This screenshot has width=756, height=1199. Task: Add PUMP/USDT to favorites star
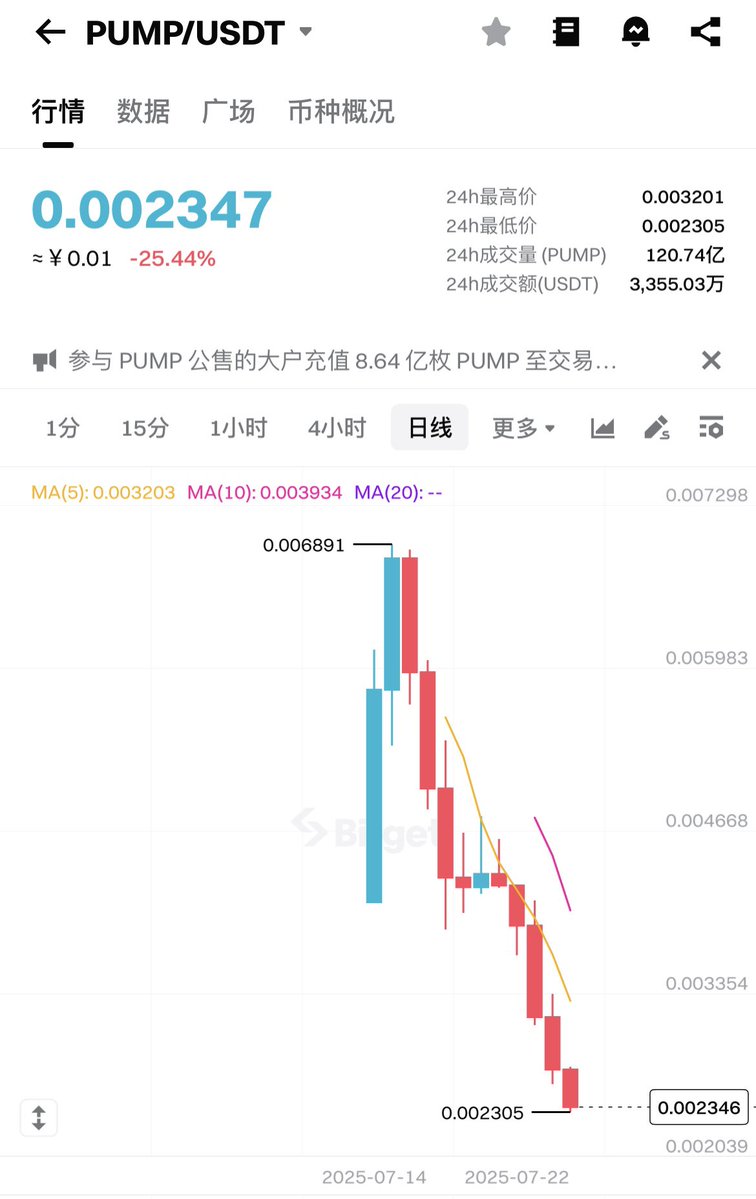point(496,33)
